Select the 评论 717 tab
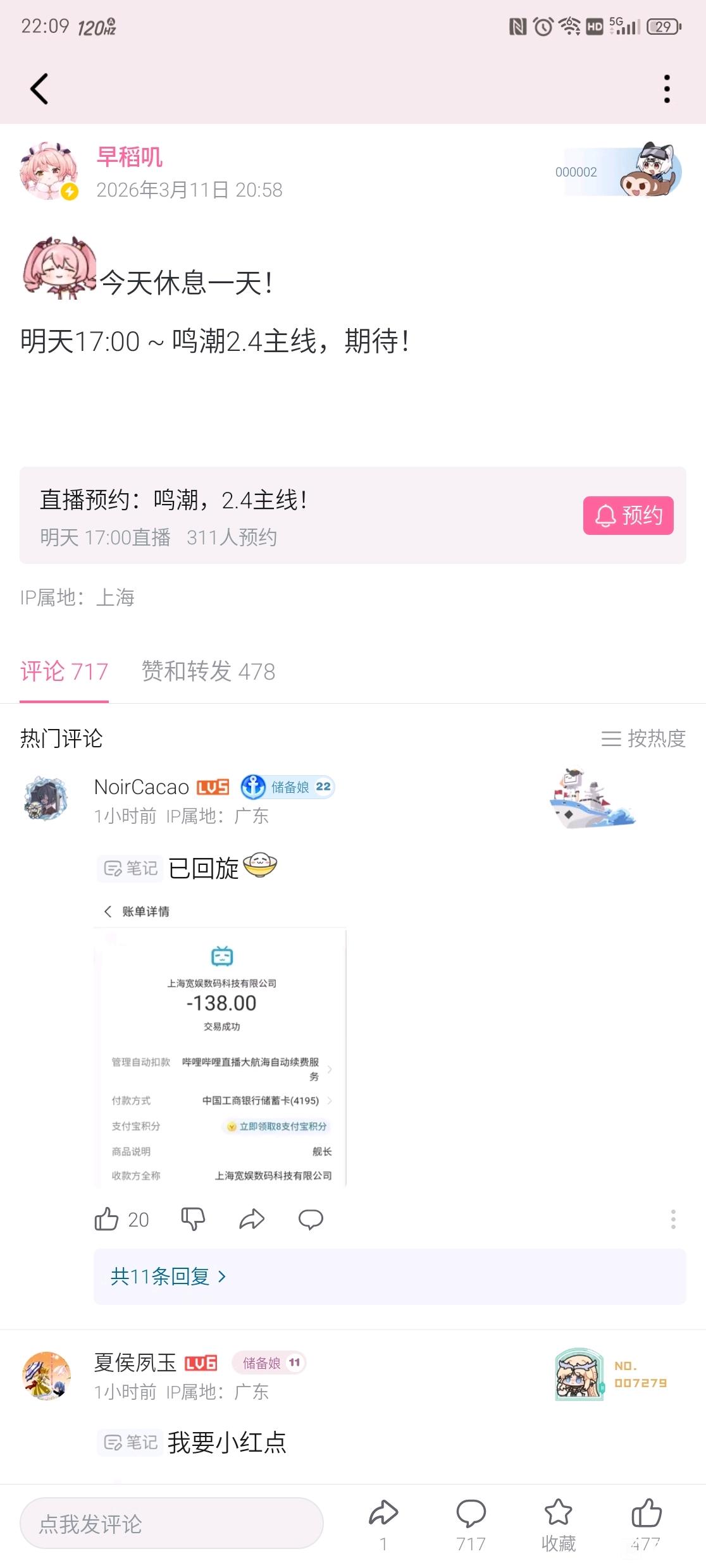This screenshot has height=1568, width=706. point(64,671)
